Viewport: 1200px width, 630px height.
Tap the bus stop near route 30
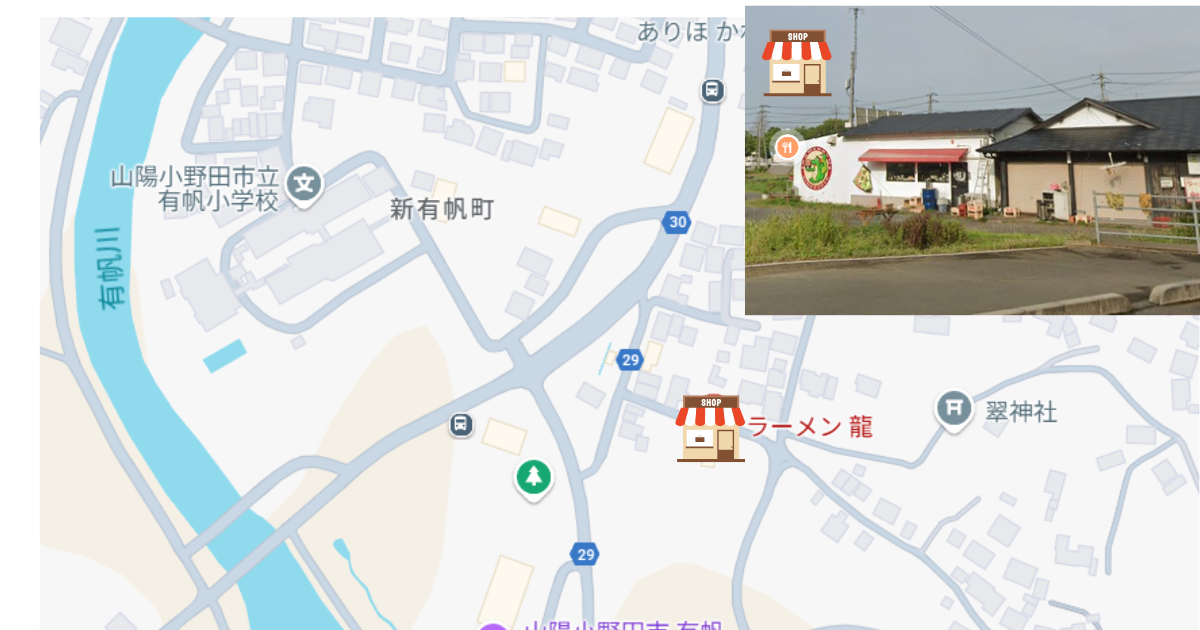(711, 91)
